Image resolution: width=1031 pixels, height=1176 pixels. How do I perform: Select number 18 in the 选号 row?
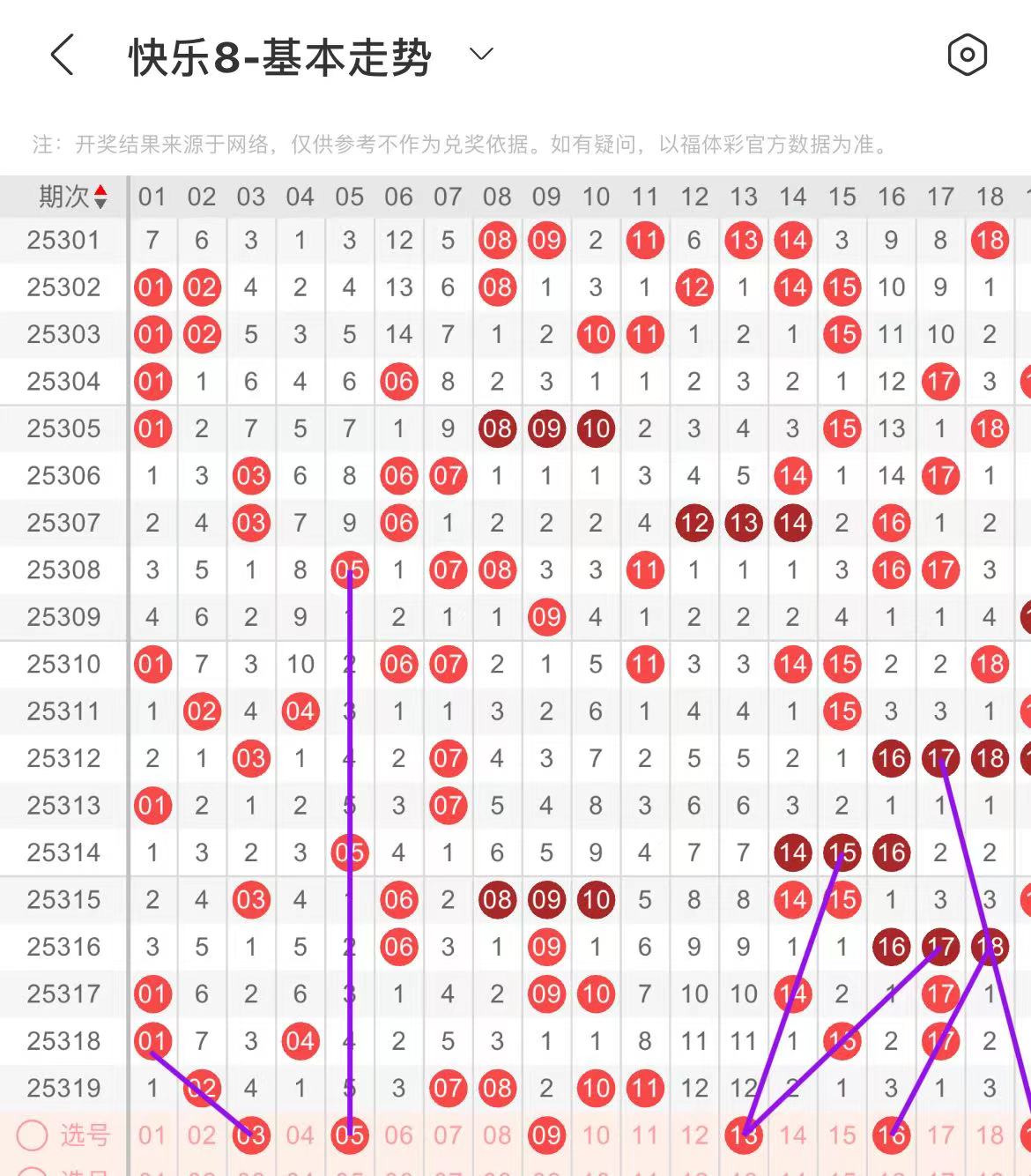pos(990,1135)
